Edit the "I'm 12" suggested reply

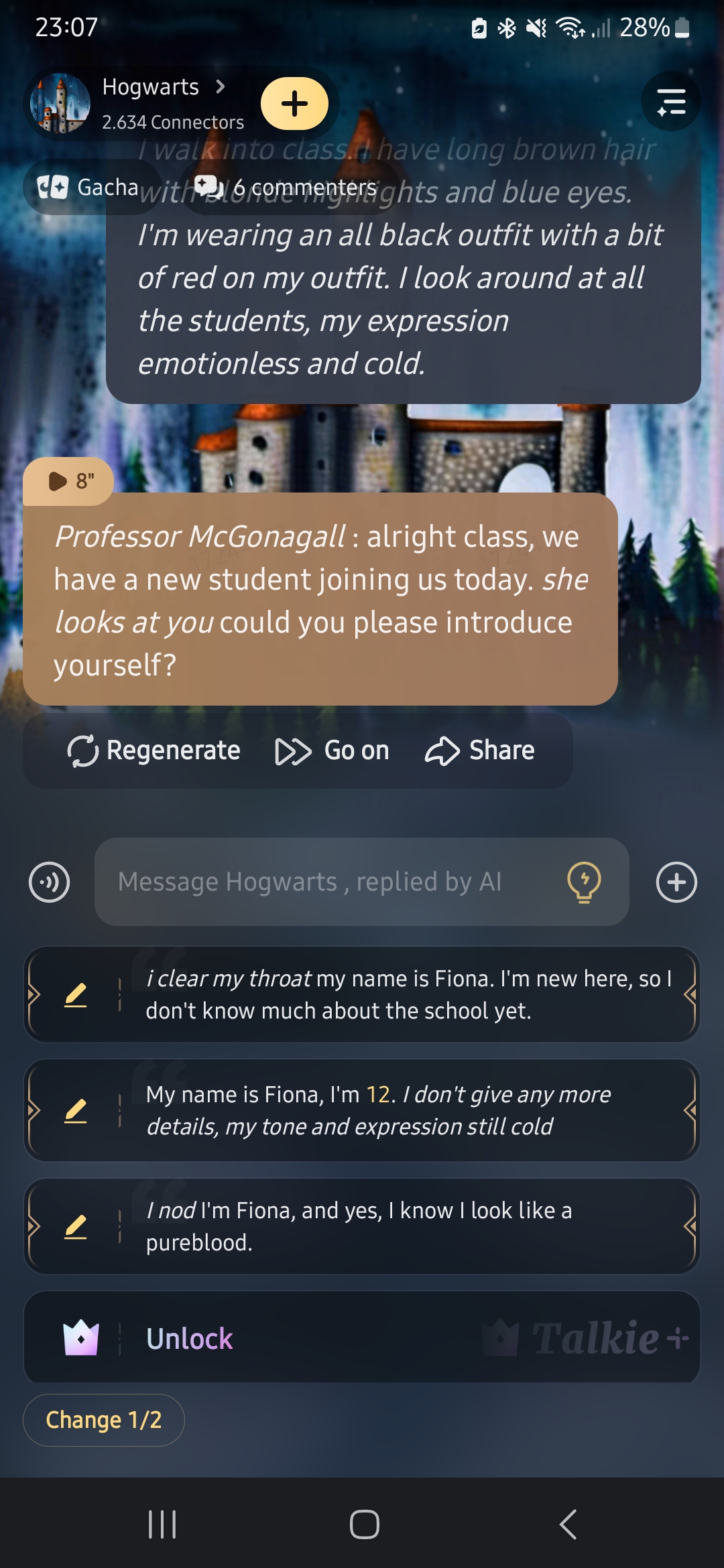pyautogui.click(x=76, y=1110)
